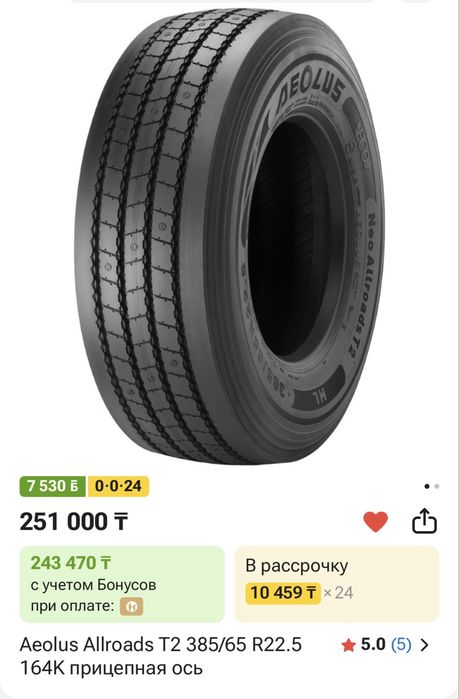This screenshot has width=459, height=699.
Task: Open the 5.0 rating reviews
Action: pos(385,645)
